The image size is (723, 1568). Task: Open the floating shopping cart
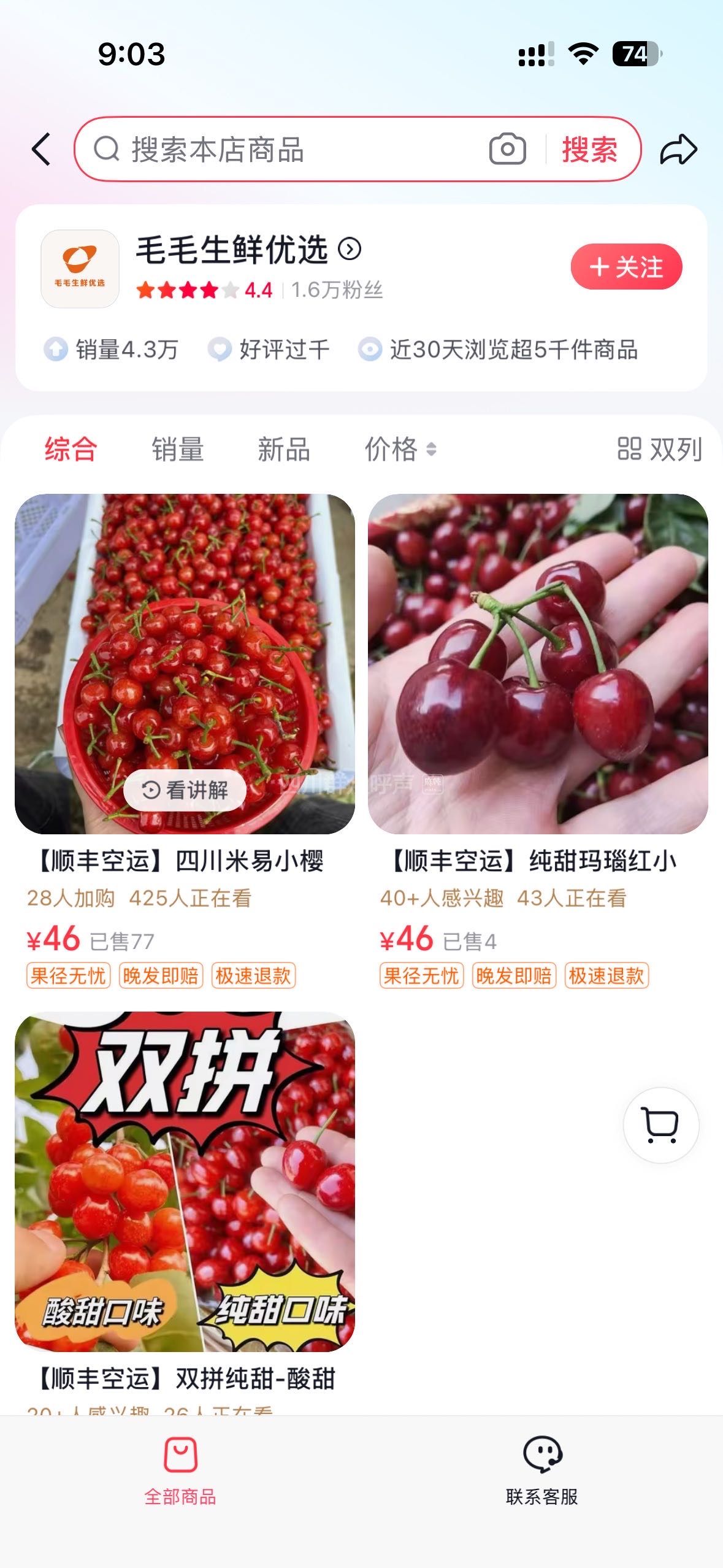point(660,1125)
